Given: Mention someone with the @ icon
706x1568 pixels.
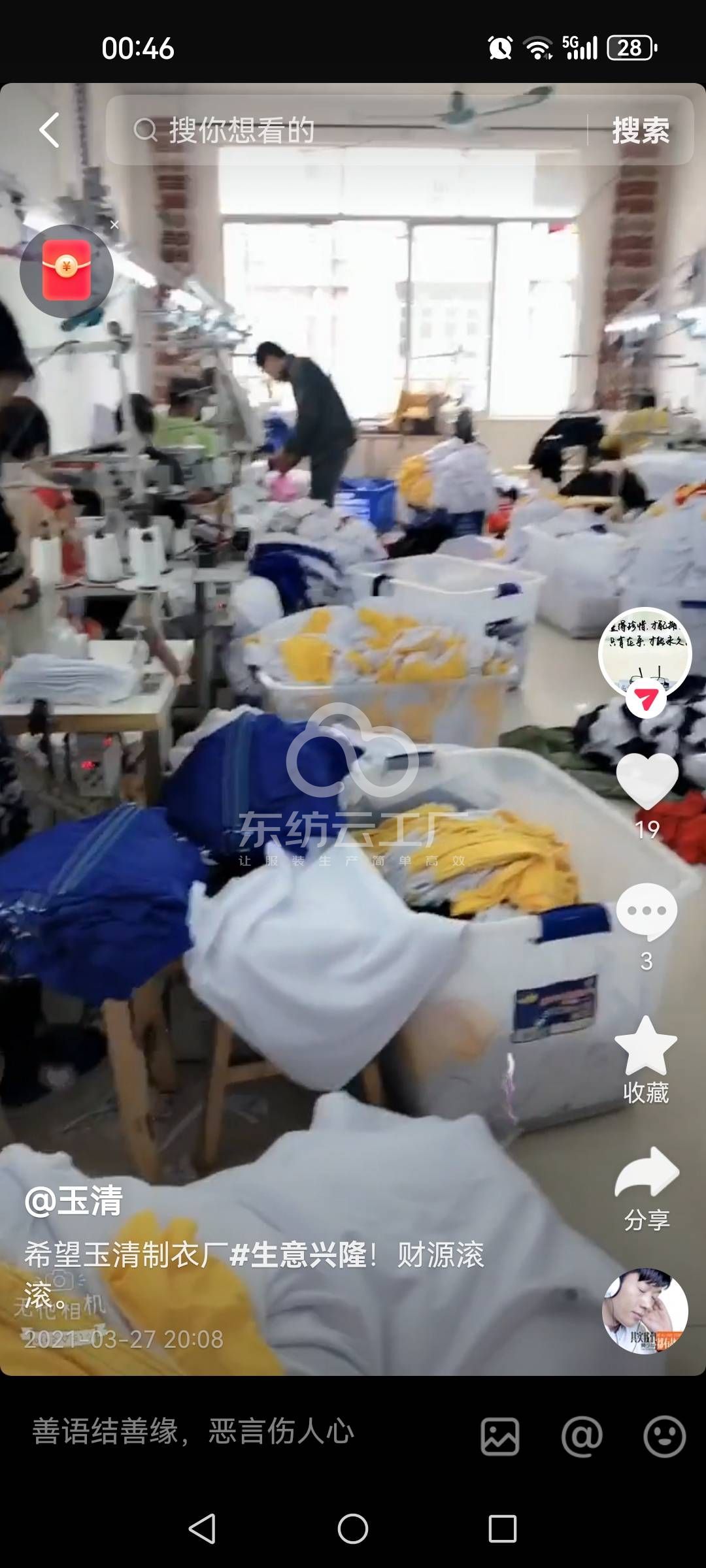Looking at the screenshot, I should tap(582, 1436).
